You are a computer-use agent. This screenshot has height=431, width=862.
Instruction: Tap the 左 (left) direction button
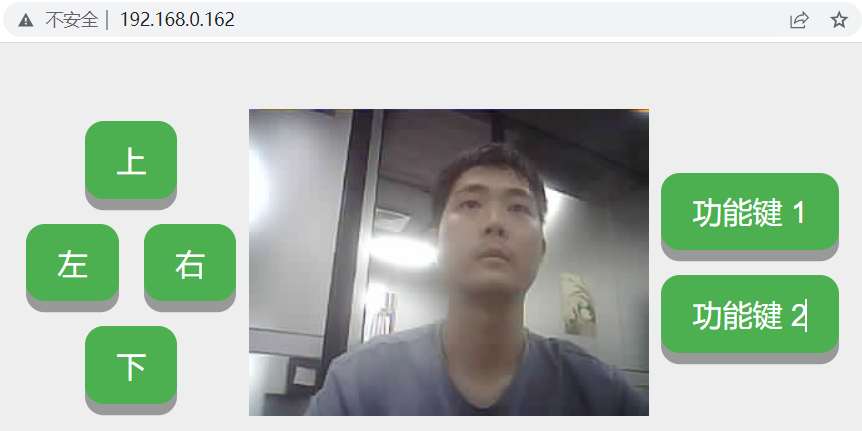pyautogui.click(x=72, y=263)
